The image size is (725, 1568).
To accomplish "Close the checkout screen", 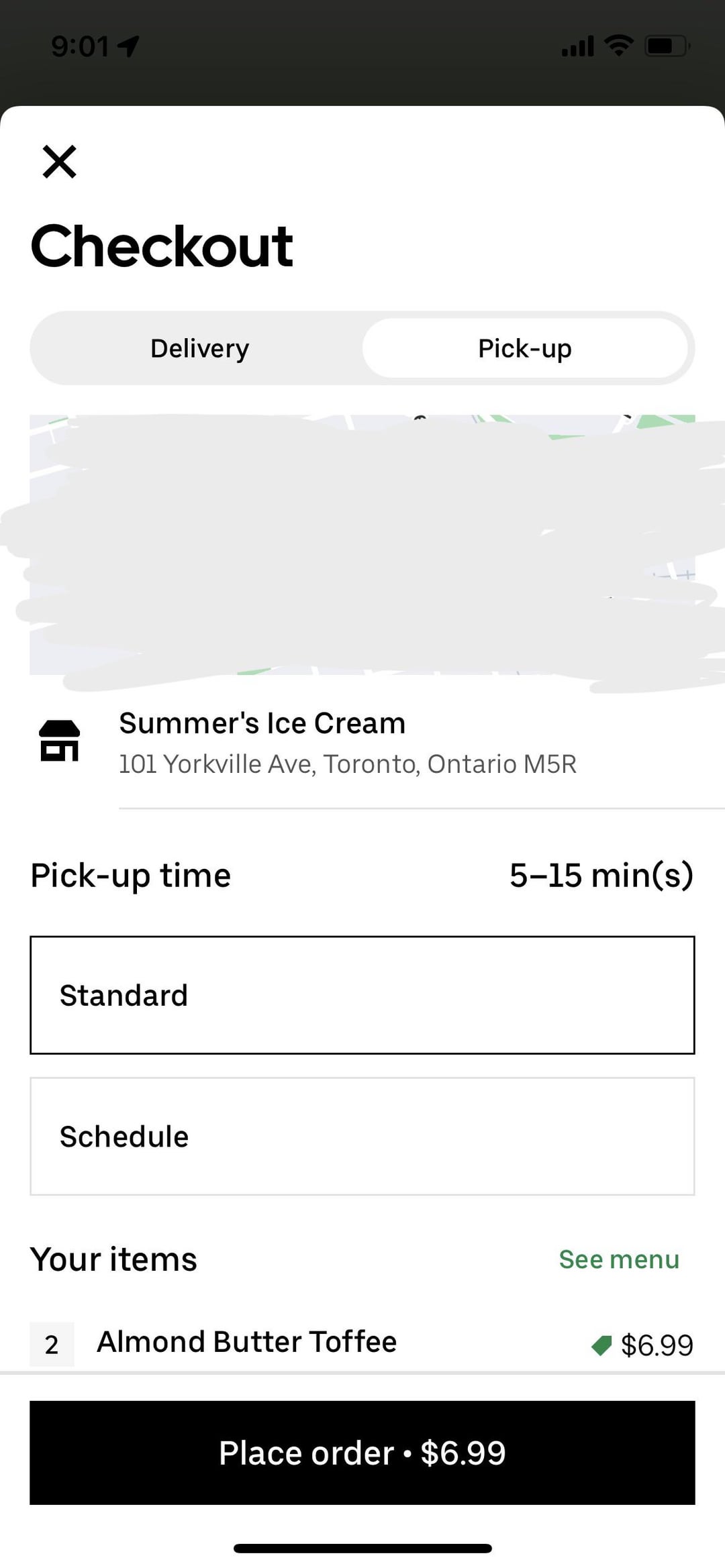I will [x=60, y=162].
